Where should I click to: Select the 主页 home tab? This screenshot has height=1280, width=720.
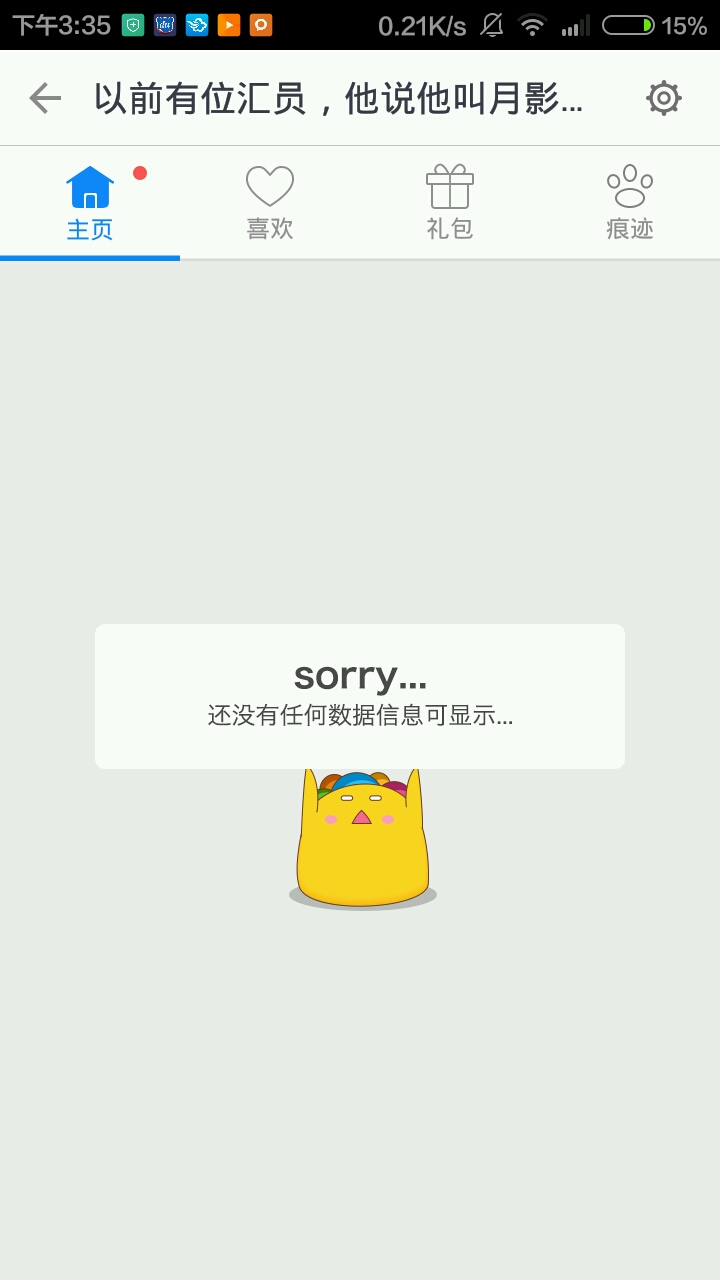point(90,203)
